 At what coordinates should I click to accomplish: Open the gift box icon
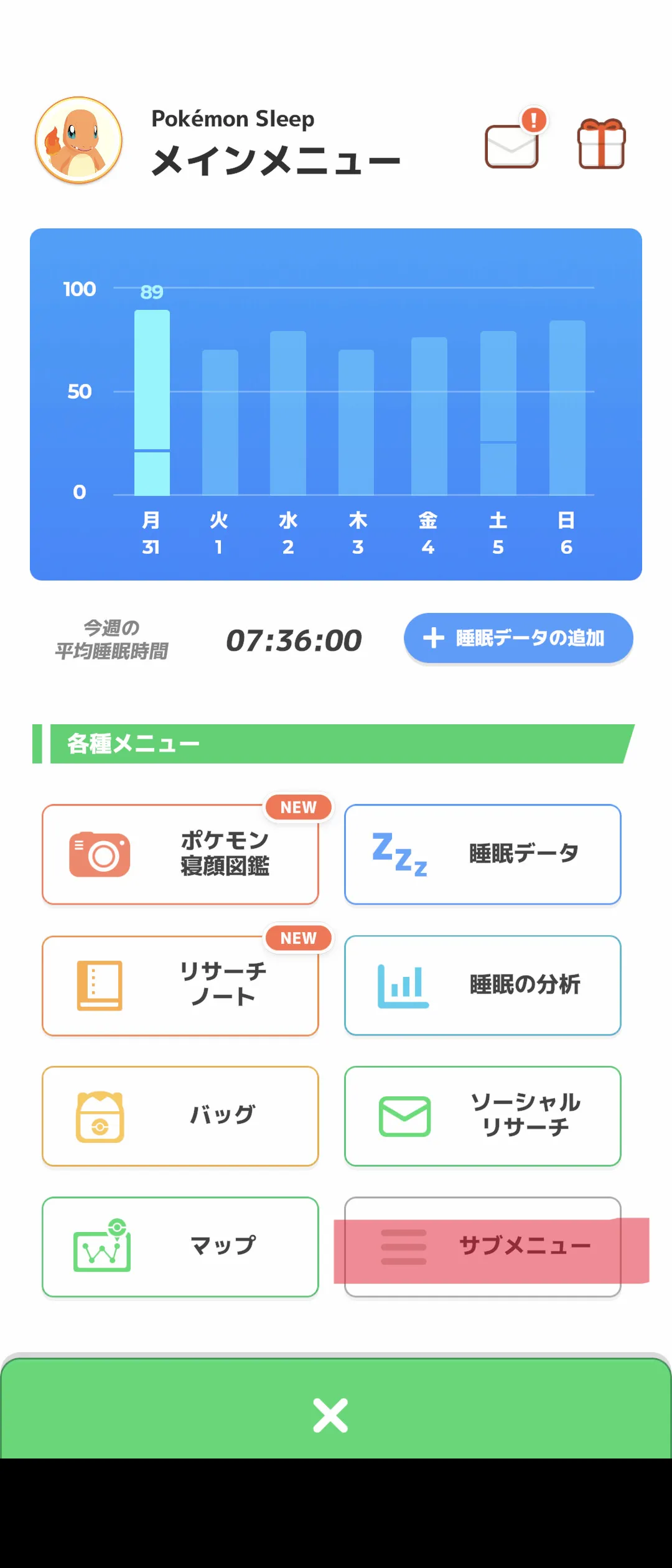click(x=601, y=144)
